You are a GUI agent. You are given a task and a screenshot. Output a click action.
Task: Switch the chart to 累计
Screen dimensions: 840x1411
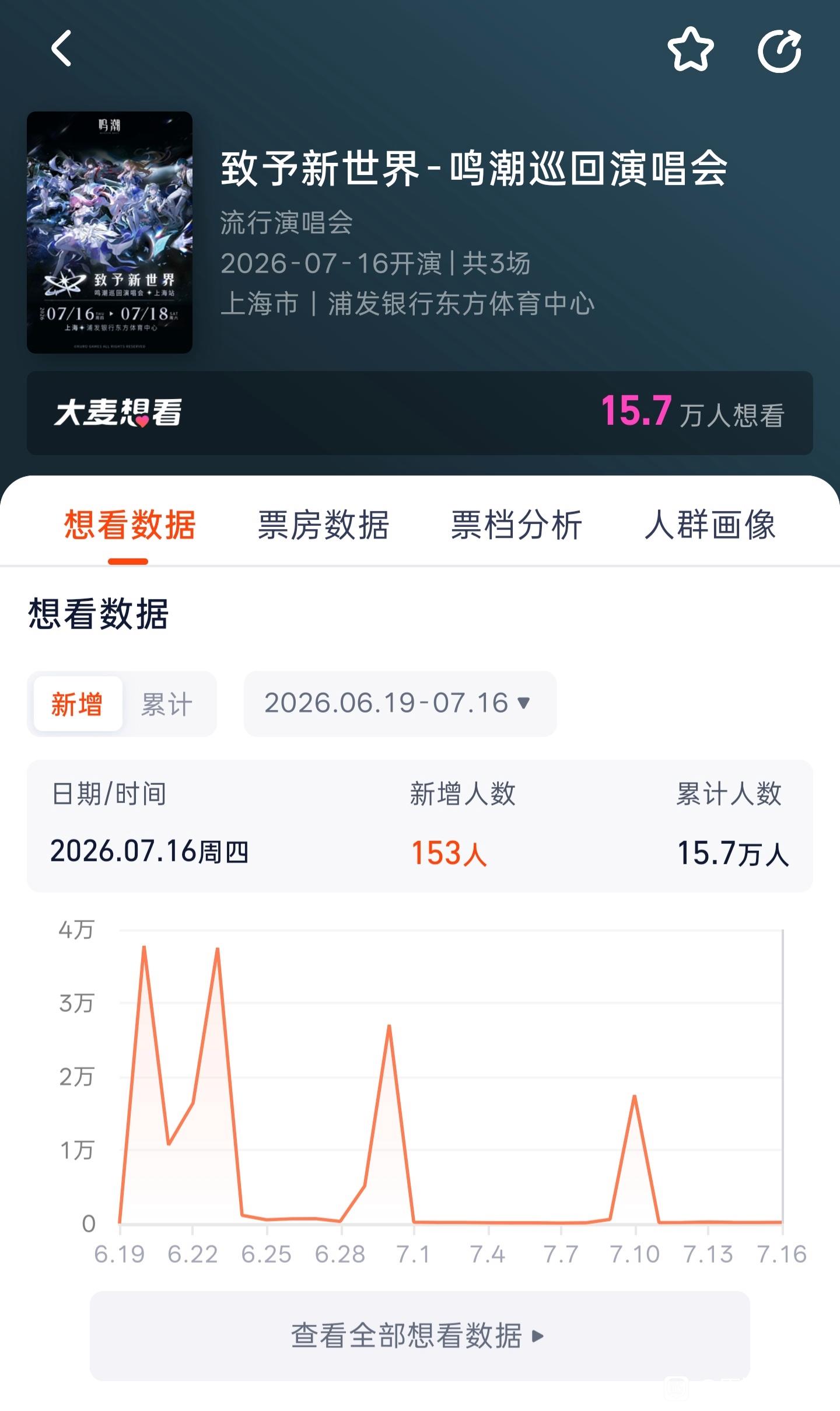click(x=167, y=704)
